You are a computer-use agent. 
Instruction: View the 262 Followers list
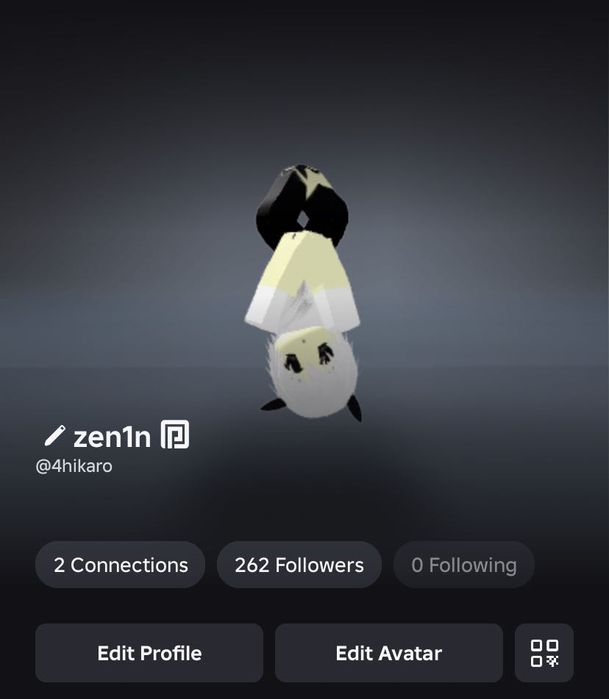299,565
